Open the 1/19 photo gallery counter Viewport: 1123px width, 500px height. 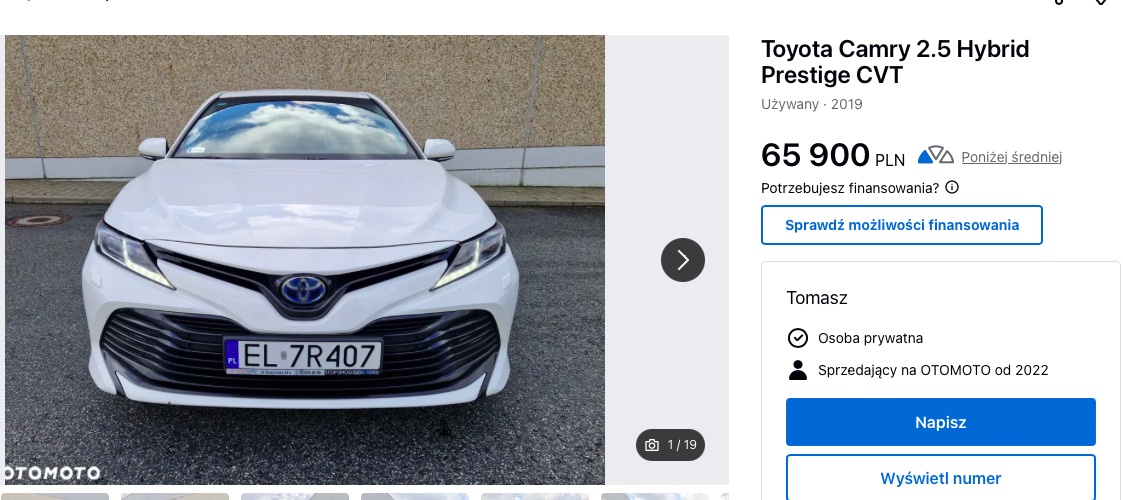tap(670, 445)
